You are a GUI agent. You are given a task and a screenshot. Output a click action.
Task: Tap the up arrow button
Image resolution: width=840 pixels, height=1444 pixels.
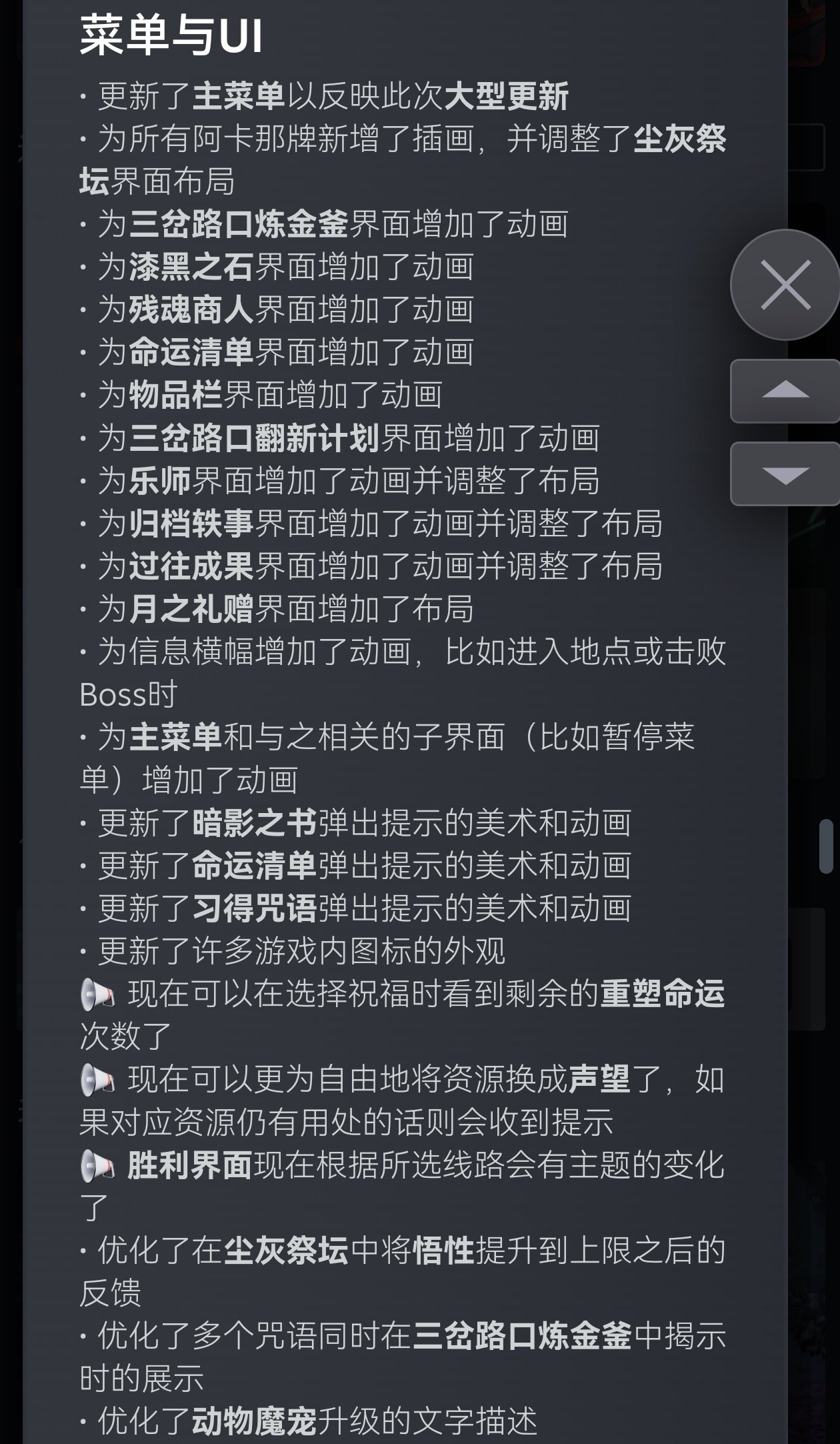click(x=785, y=391)
